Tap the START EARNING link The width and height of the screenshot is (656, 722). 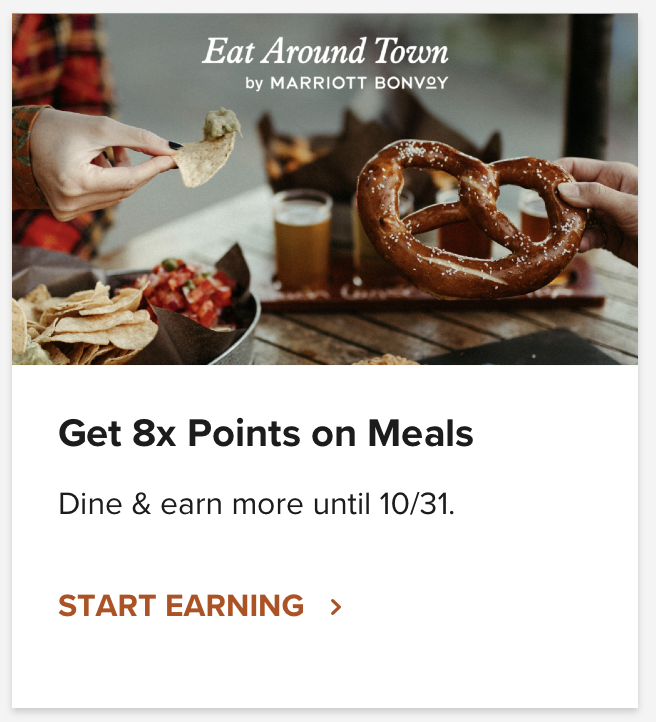click(x=199, y=606)
